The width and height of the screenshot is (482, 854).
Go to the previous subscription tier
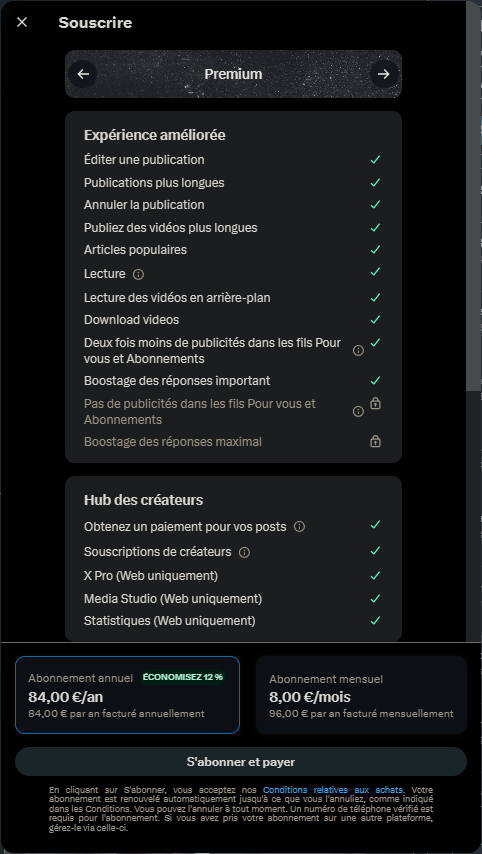point(83,74)
